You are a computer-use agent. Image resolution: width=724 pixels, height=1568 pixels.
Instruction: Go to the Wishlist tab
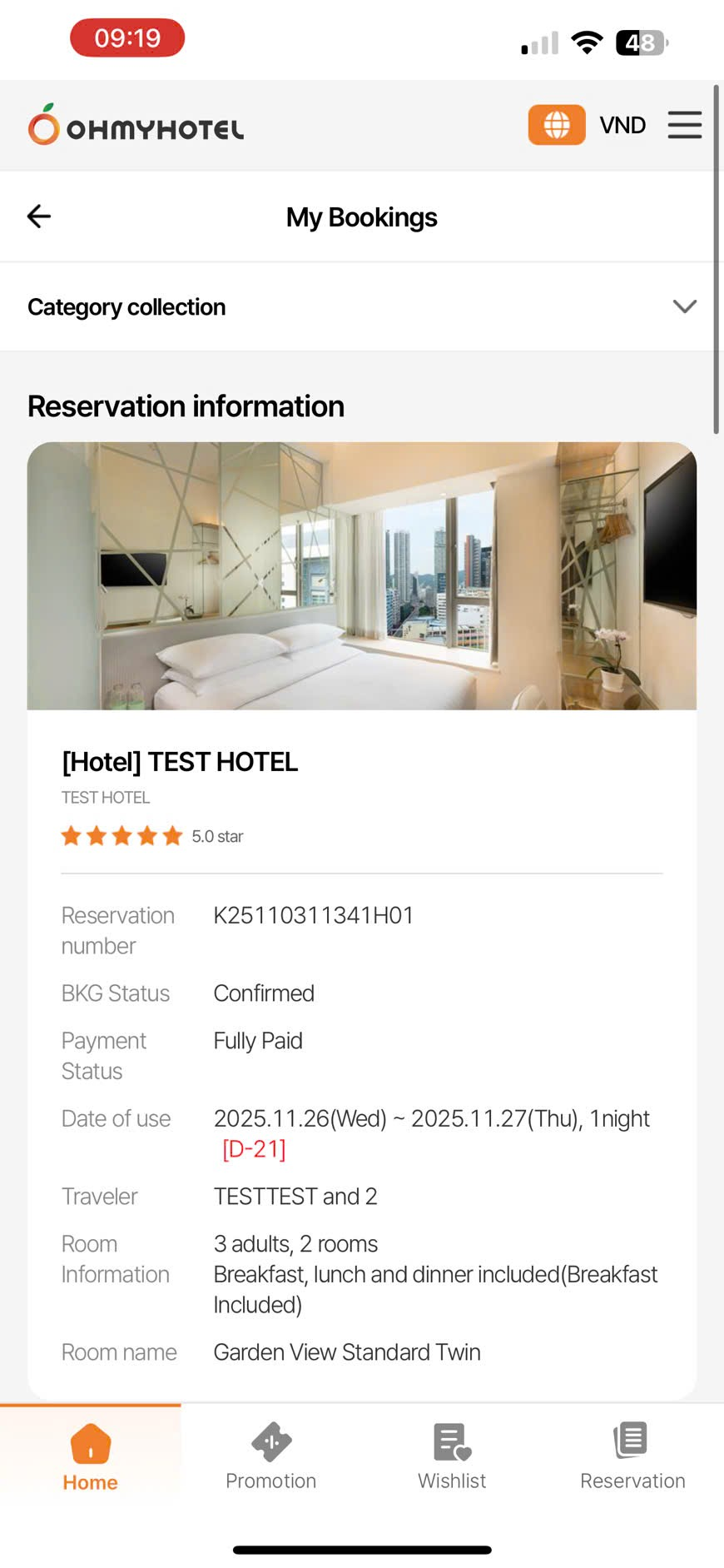point(452,1456)
